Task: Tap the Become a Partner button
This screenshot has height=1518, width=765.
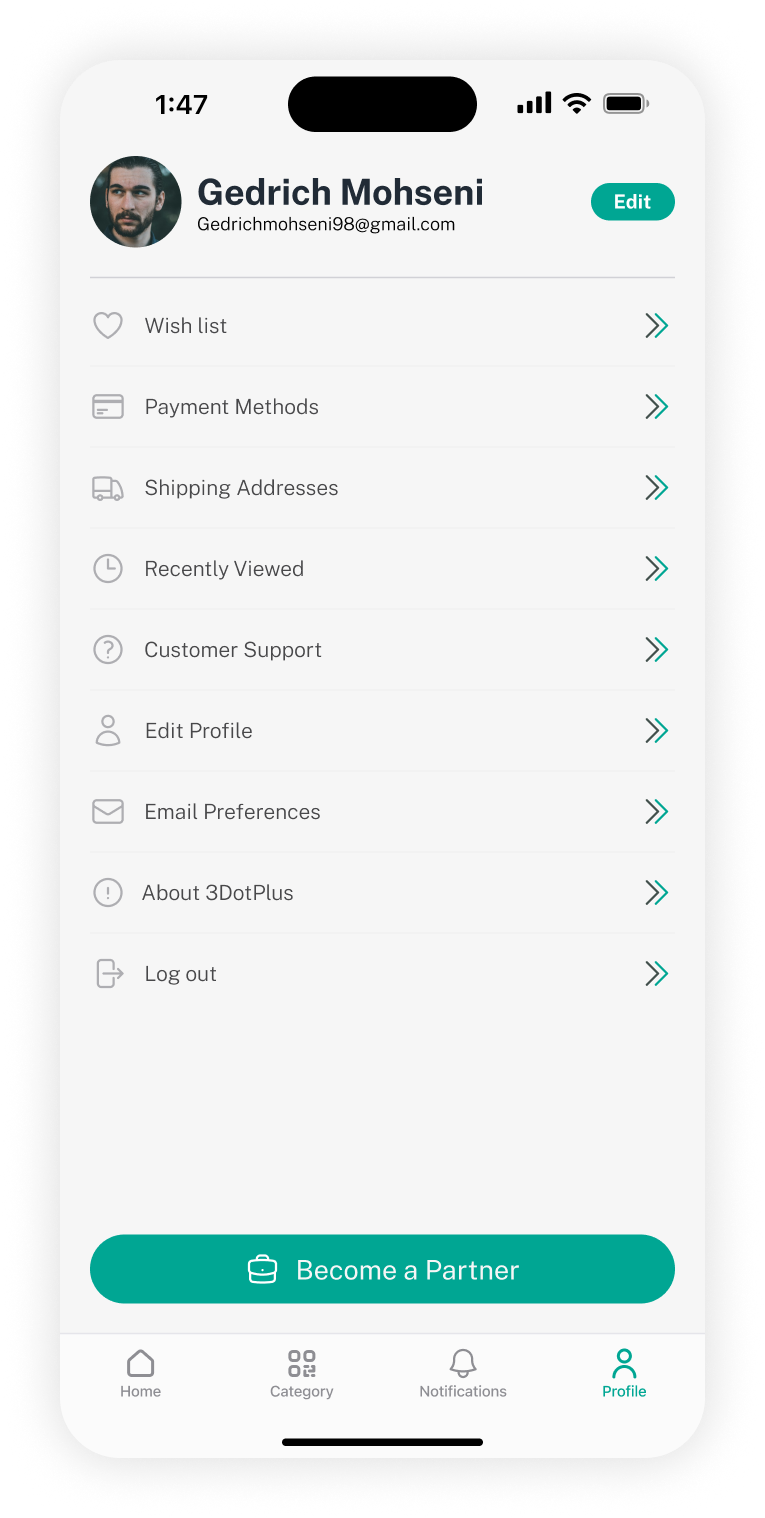Action: (x=382, y=1269)
